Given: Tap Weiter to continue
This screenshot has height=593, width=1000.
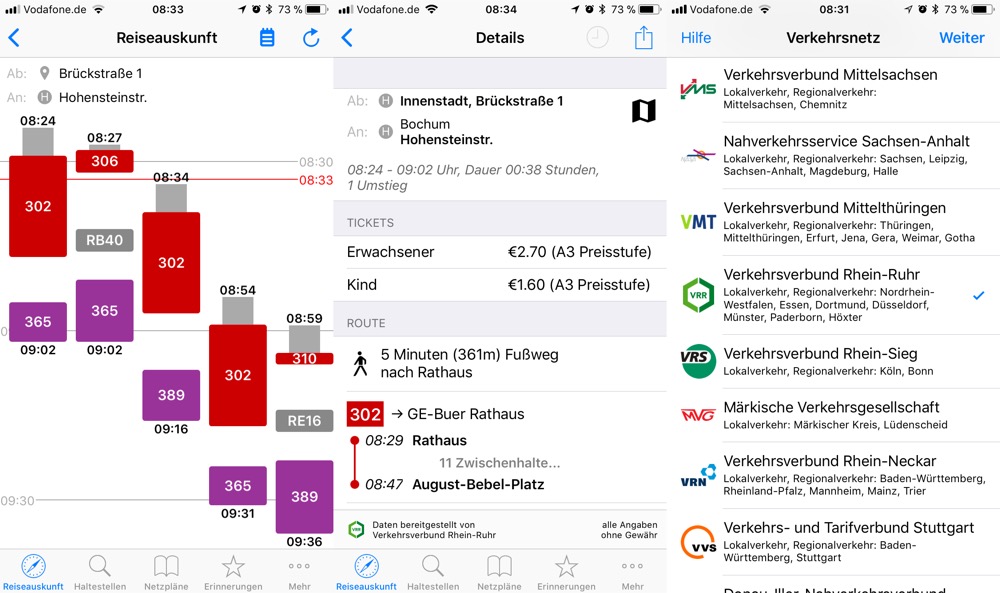Looking at the screenshot, I should point(961,38).
